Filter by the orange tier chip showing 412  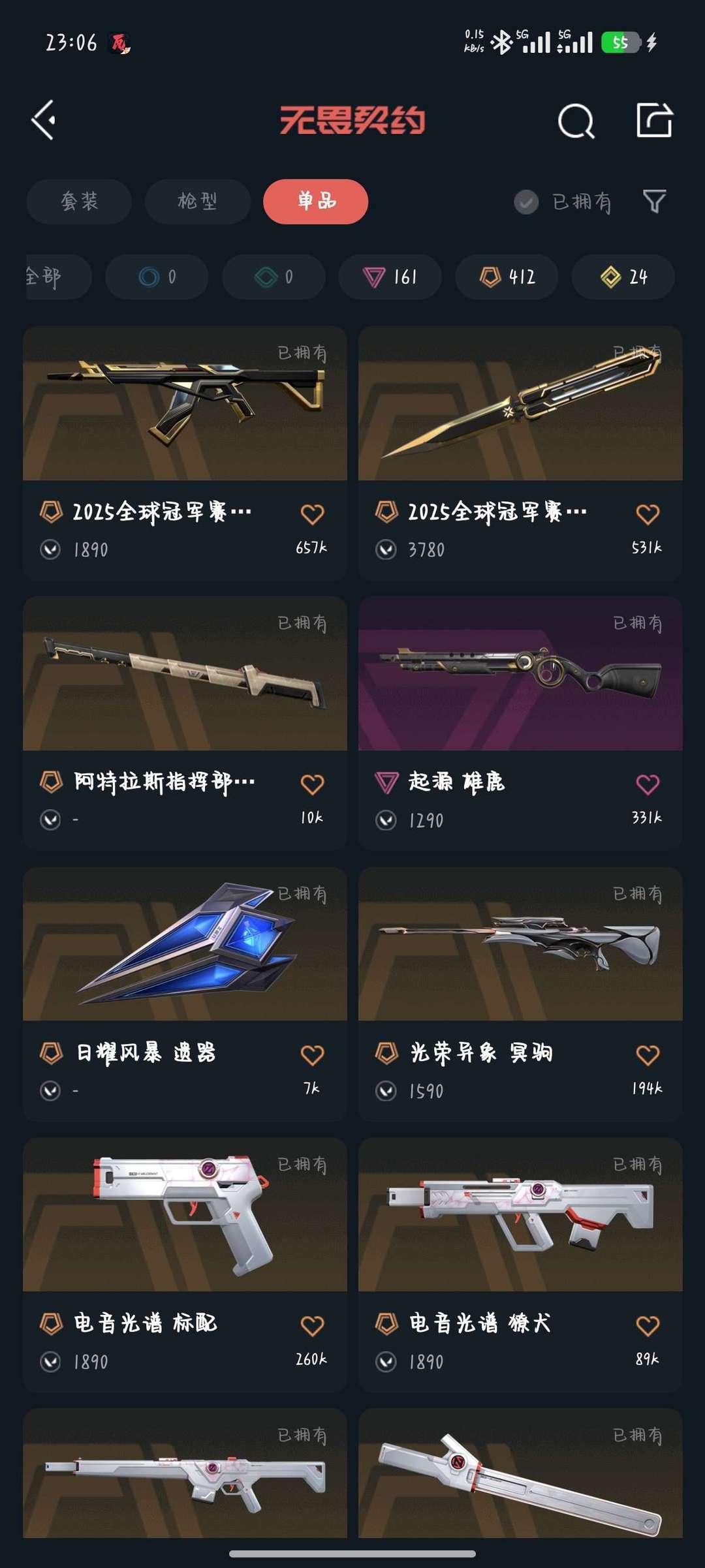507,277
